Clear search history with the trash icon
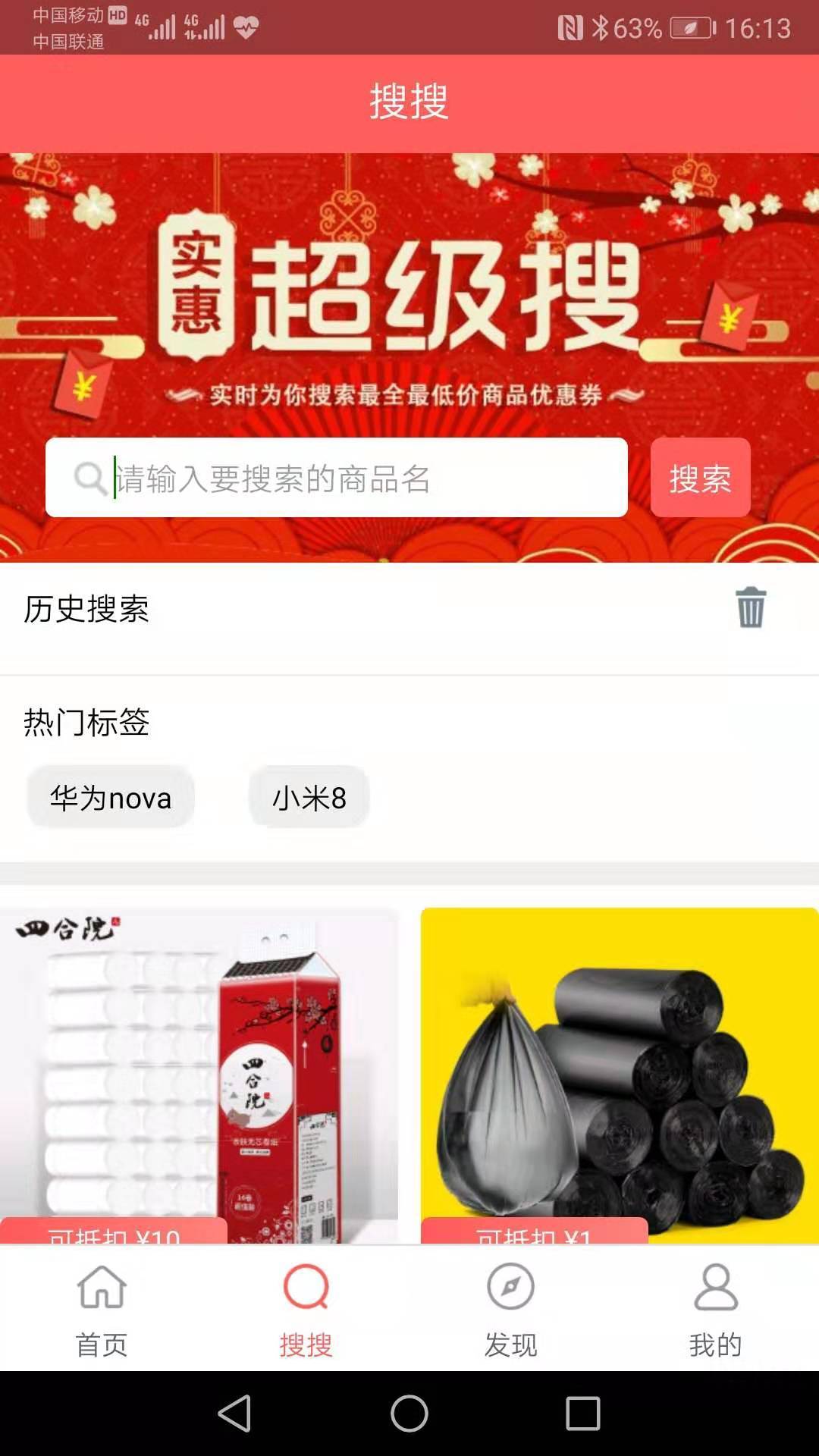Viewport: 819px width, 1456px height. click(x=751, y=607)
